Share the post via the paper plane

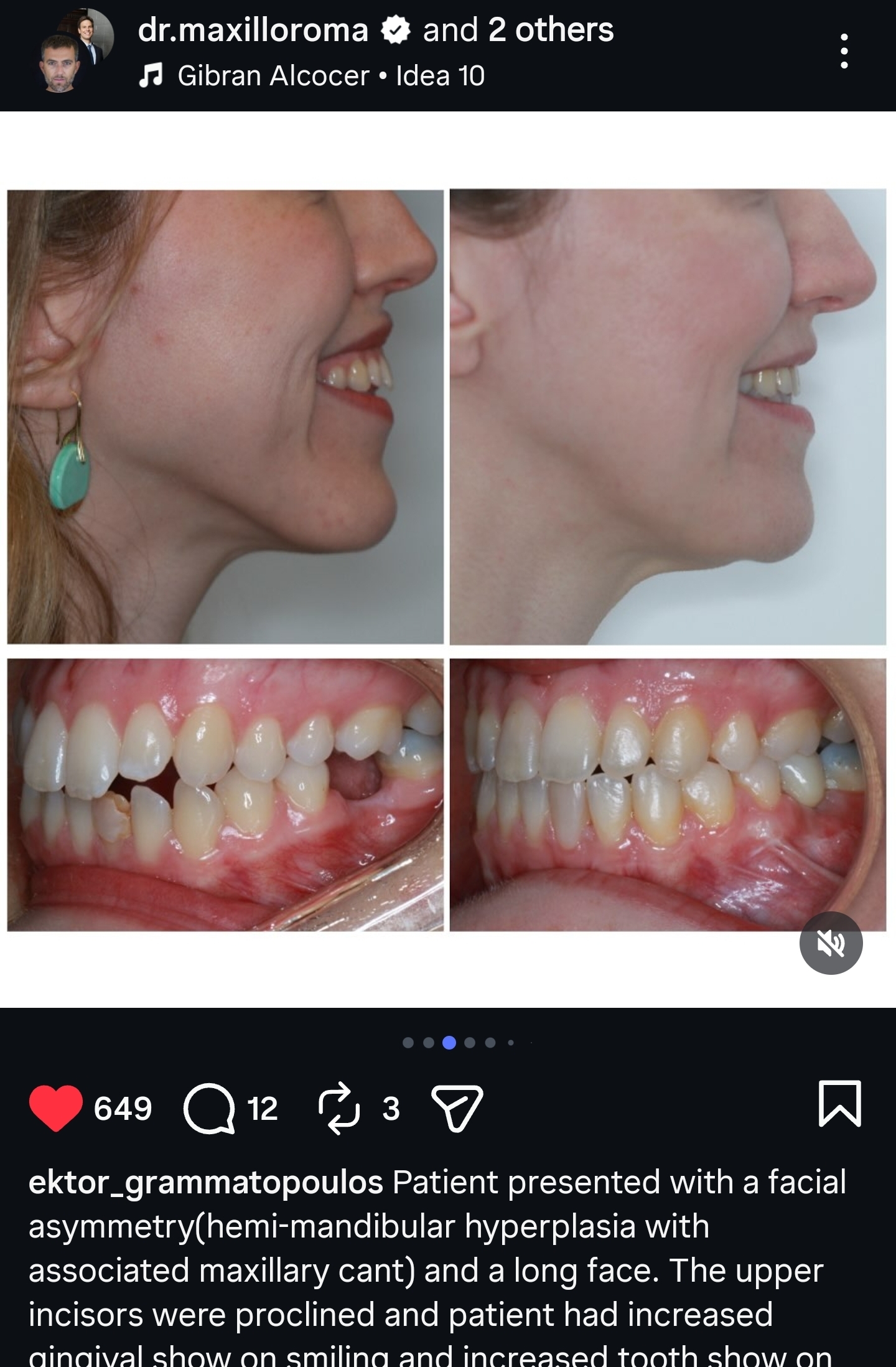457,1107
